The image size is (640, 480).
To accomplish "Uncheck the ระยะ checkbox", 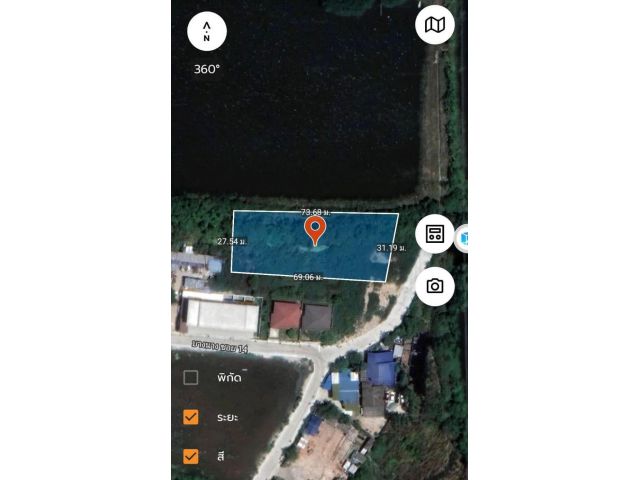I will (x=191, y=417).
